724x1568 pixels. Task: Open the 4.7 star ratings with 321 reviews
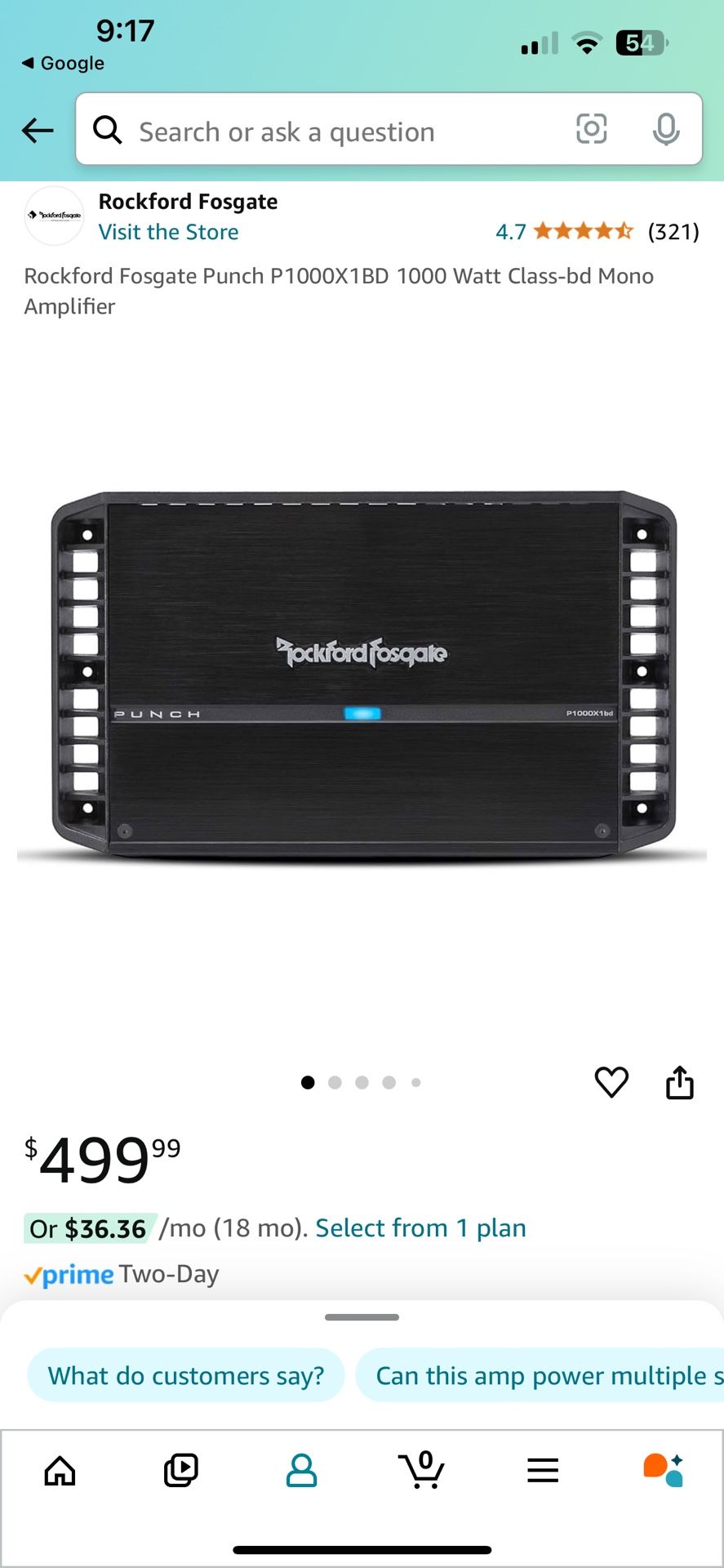click(597, 232)
